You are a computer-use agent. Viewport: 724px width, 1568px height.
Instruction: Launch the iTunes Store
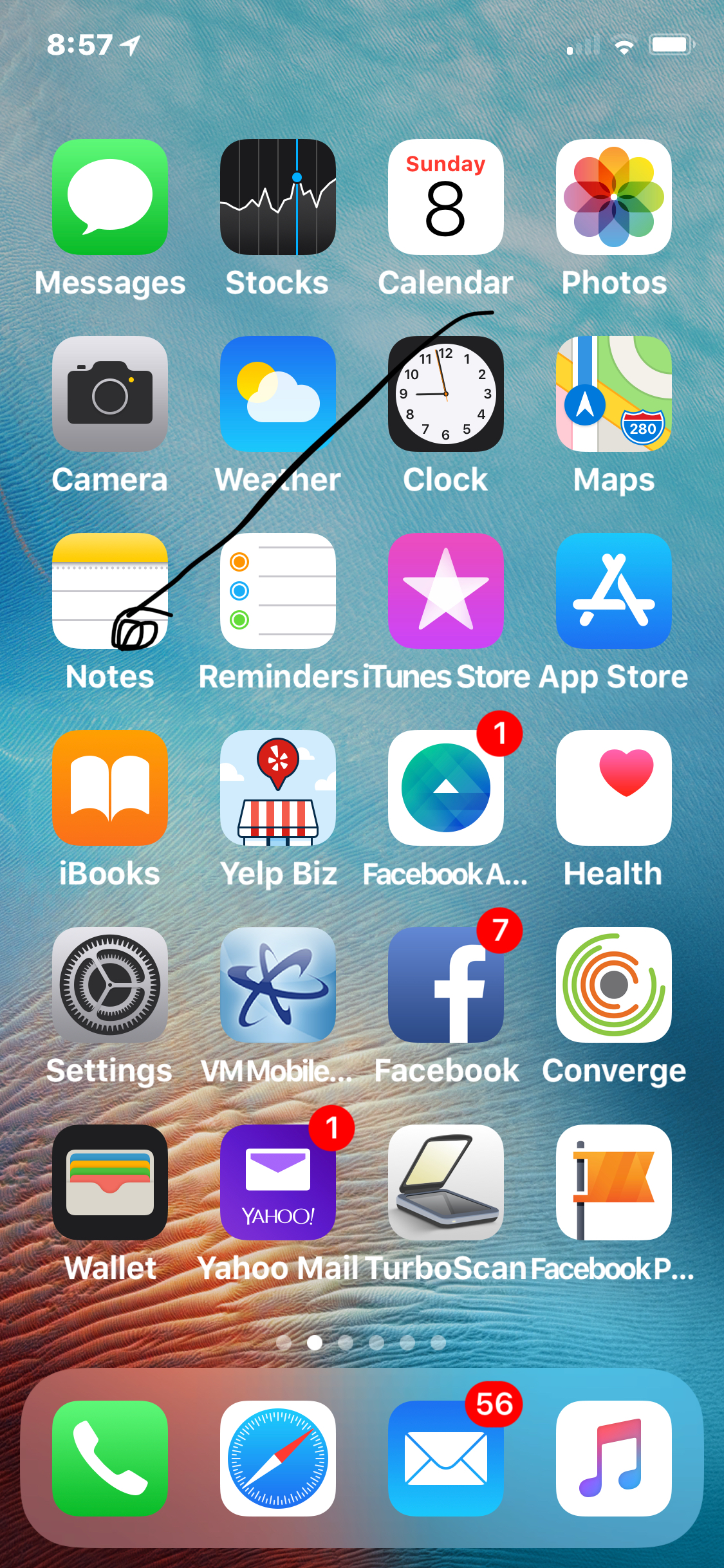click(x=446, y=591)
